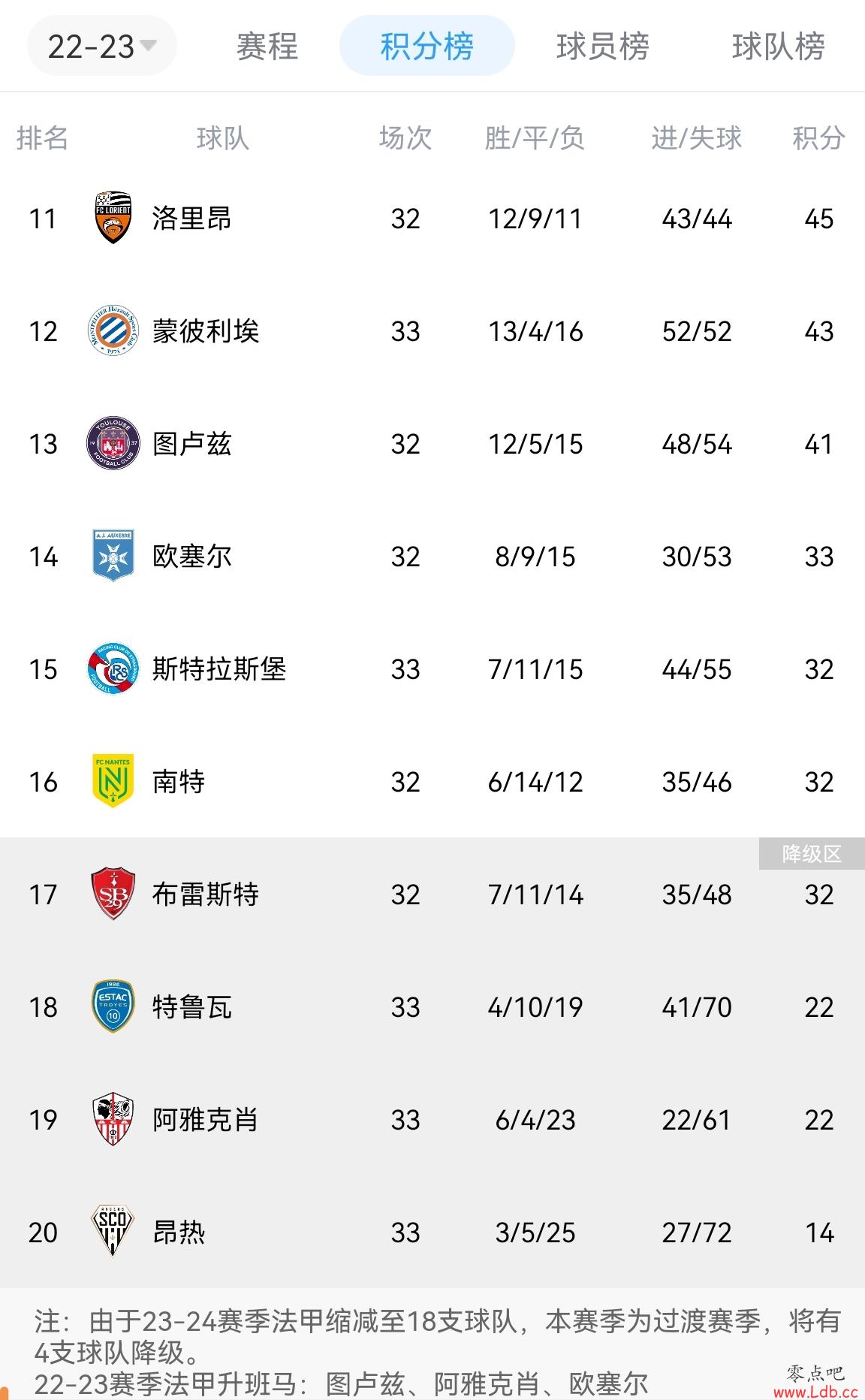Switch to the 赛程 tab

point(267,47)
